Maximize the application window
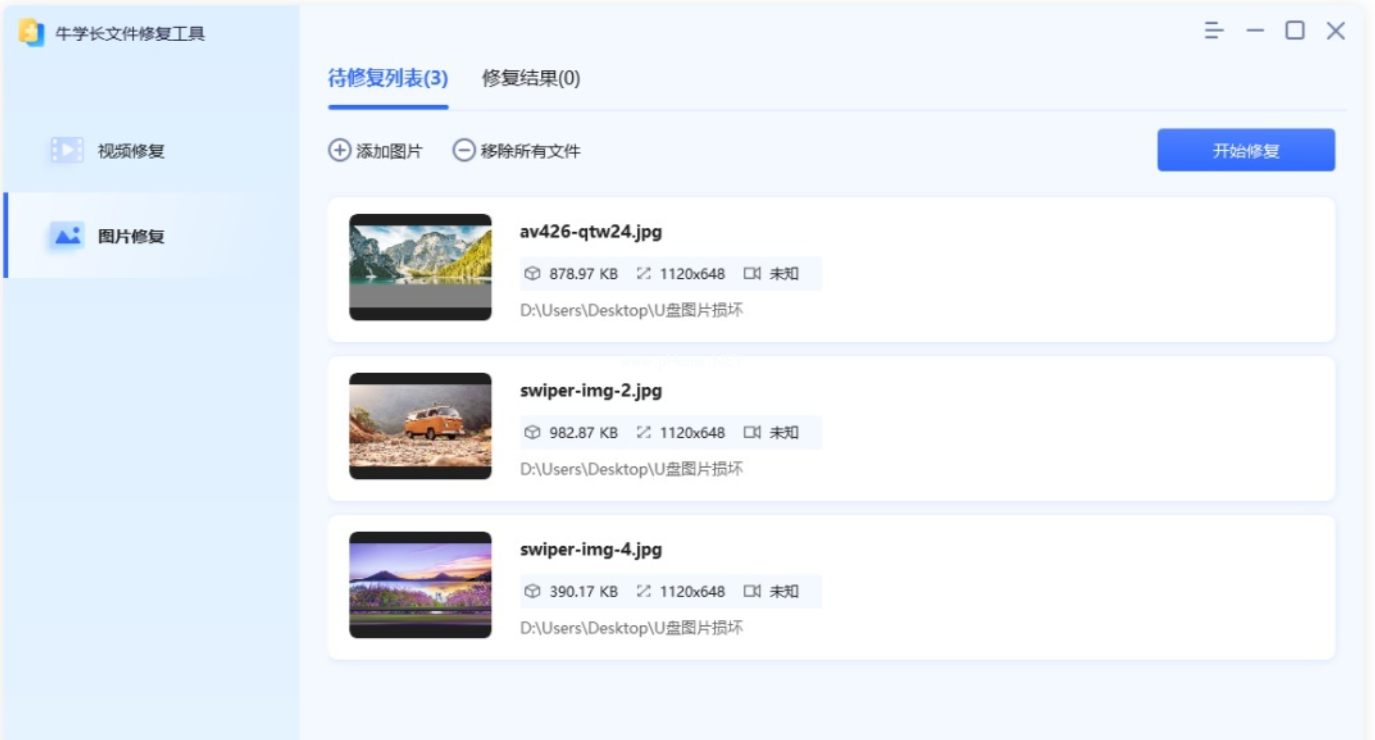The image size is (1375, 740). pos(1295,31)
